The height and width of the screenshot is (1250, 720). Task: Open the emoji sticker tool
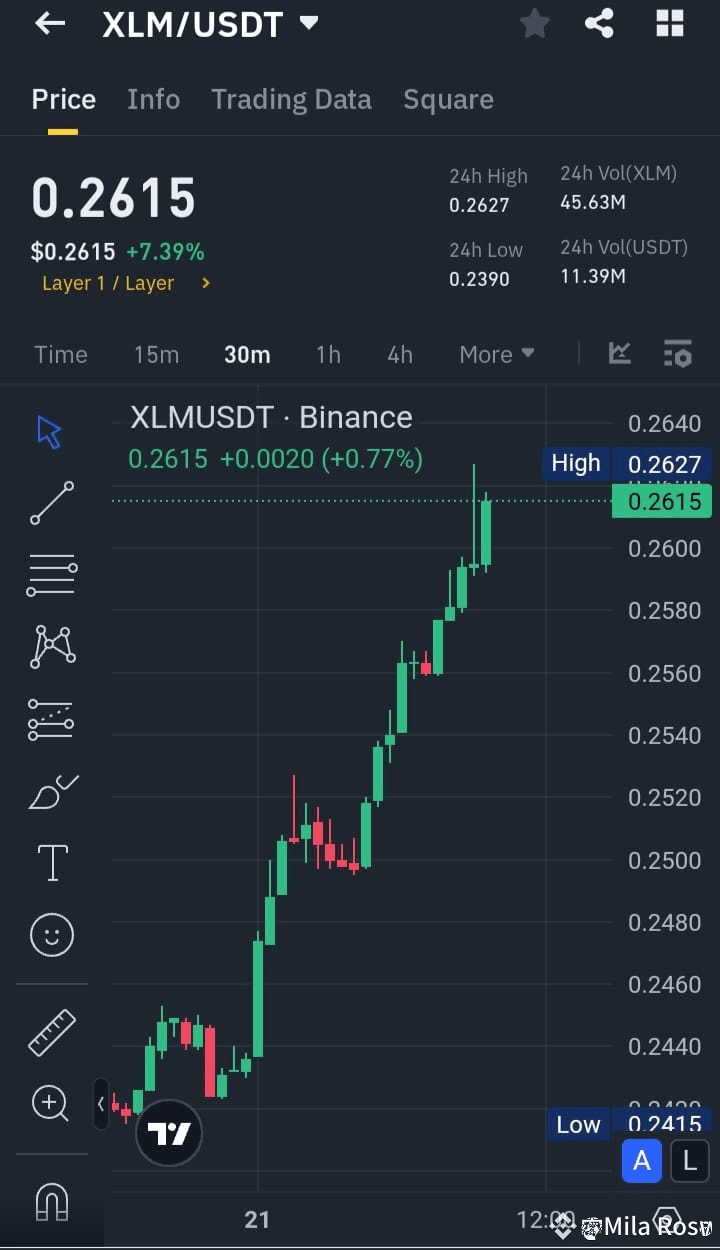[x=50, y=934]
